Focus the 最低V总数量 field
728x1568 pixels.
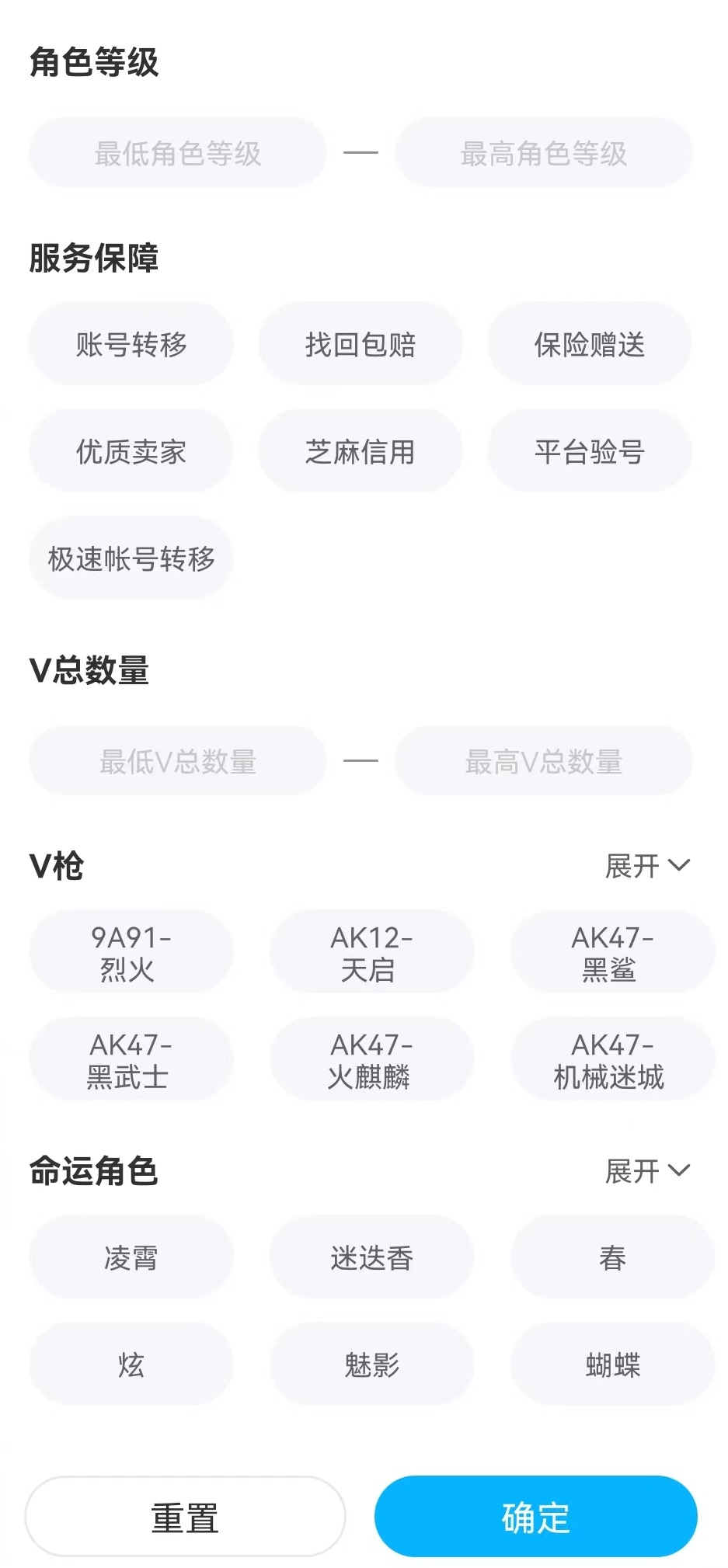(177, 761)
